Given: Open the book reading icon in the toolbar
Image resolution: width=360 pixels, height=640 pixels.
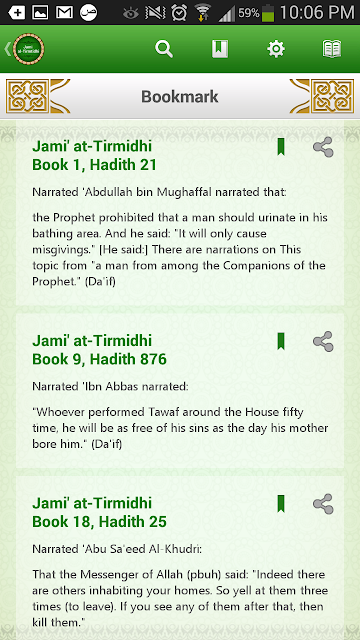Looking at the screenshot, I should [x=332, y=49].
